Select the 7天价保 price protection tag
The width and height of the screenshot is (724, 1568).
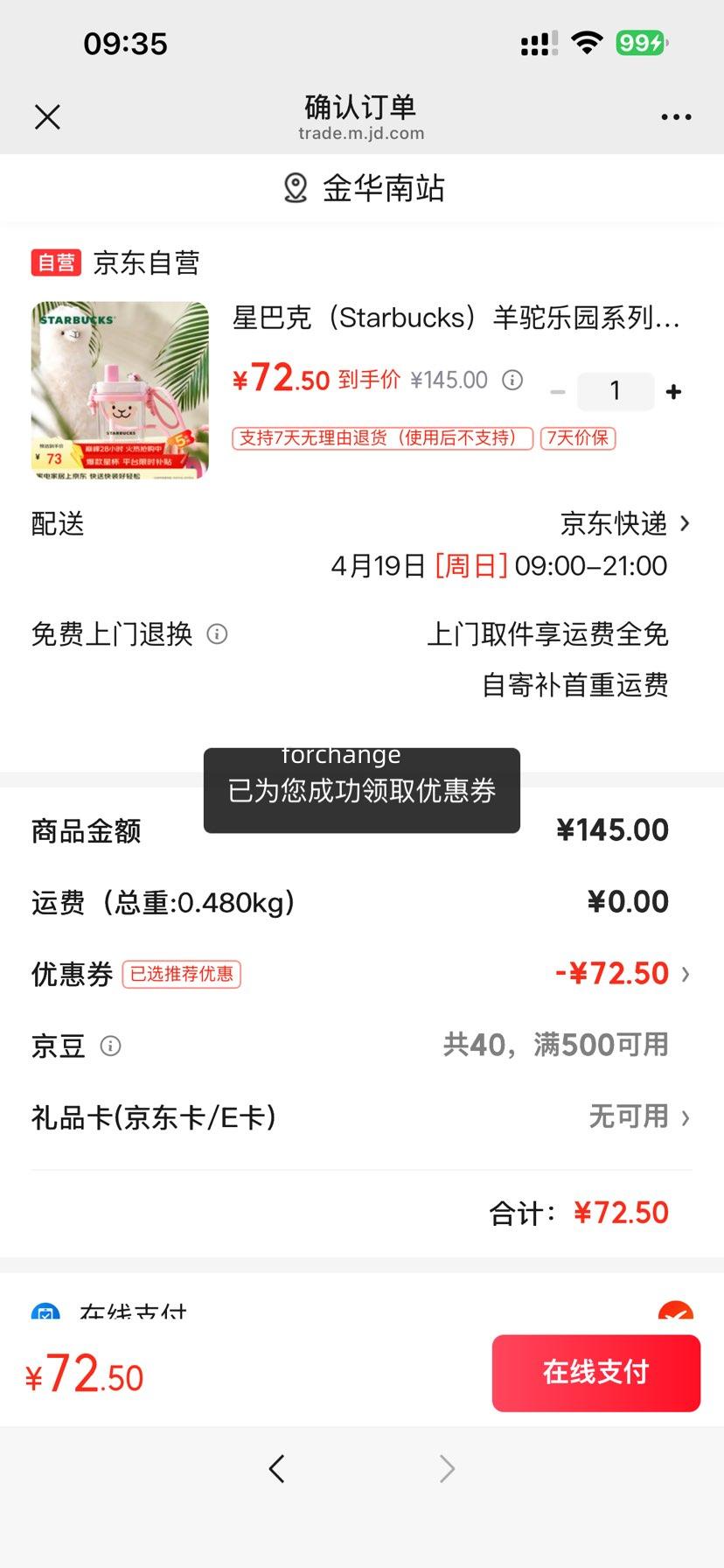579,438
